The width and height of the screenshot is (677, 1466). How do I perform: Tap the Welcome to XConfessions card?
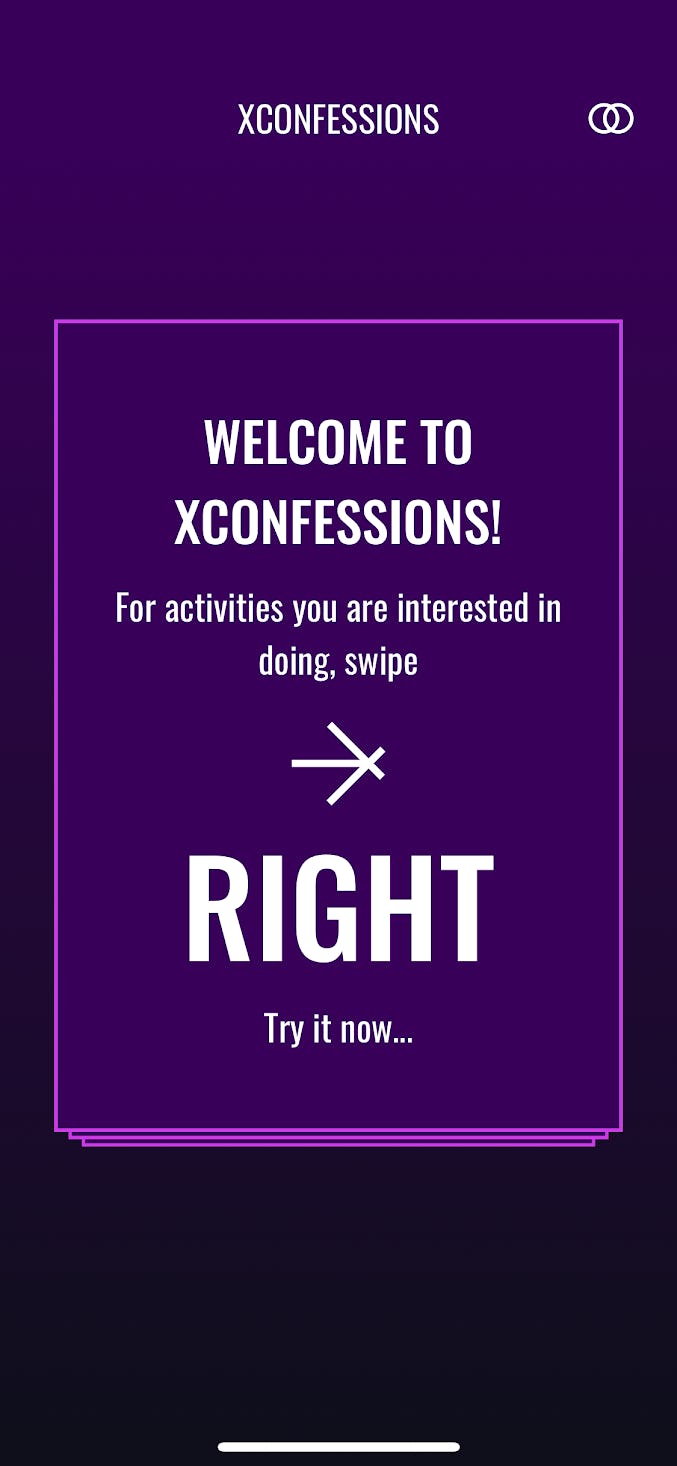(338, 726)
